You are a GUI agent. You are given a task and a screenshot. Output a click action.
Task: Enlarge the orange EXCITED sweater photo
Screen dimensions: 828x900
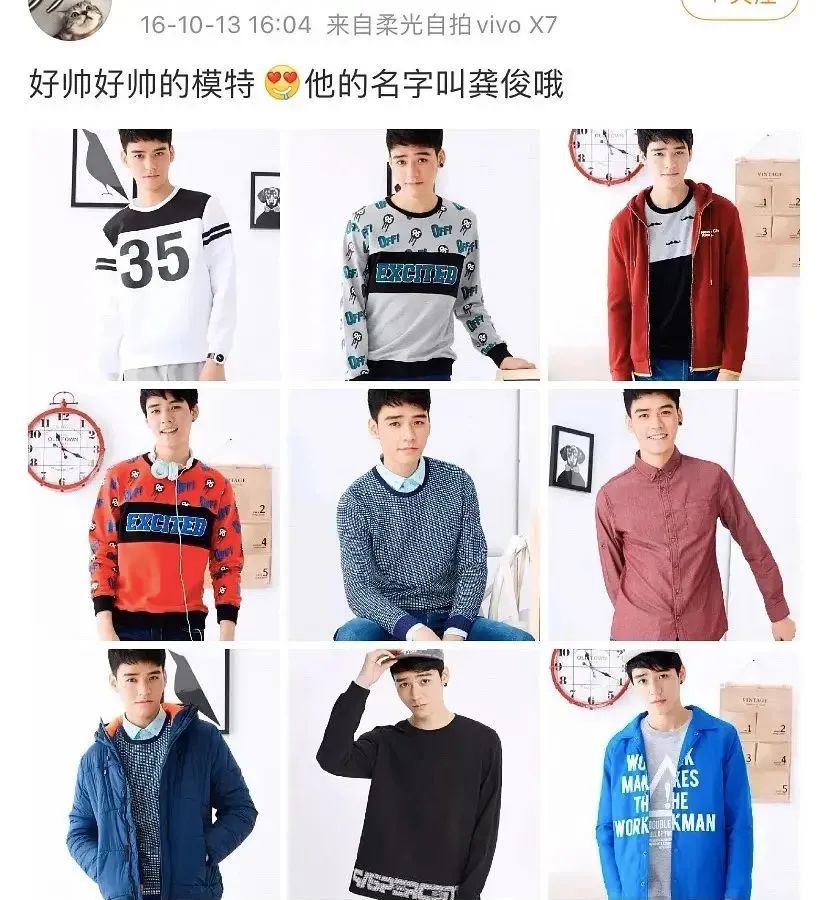154,515
